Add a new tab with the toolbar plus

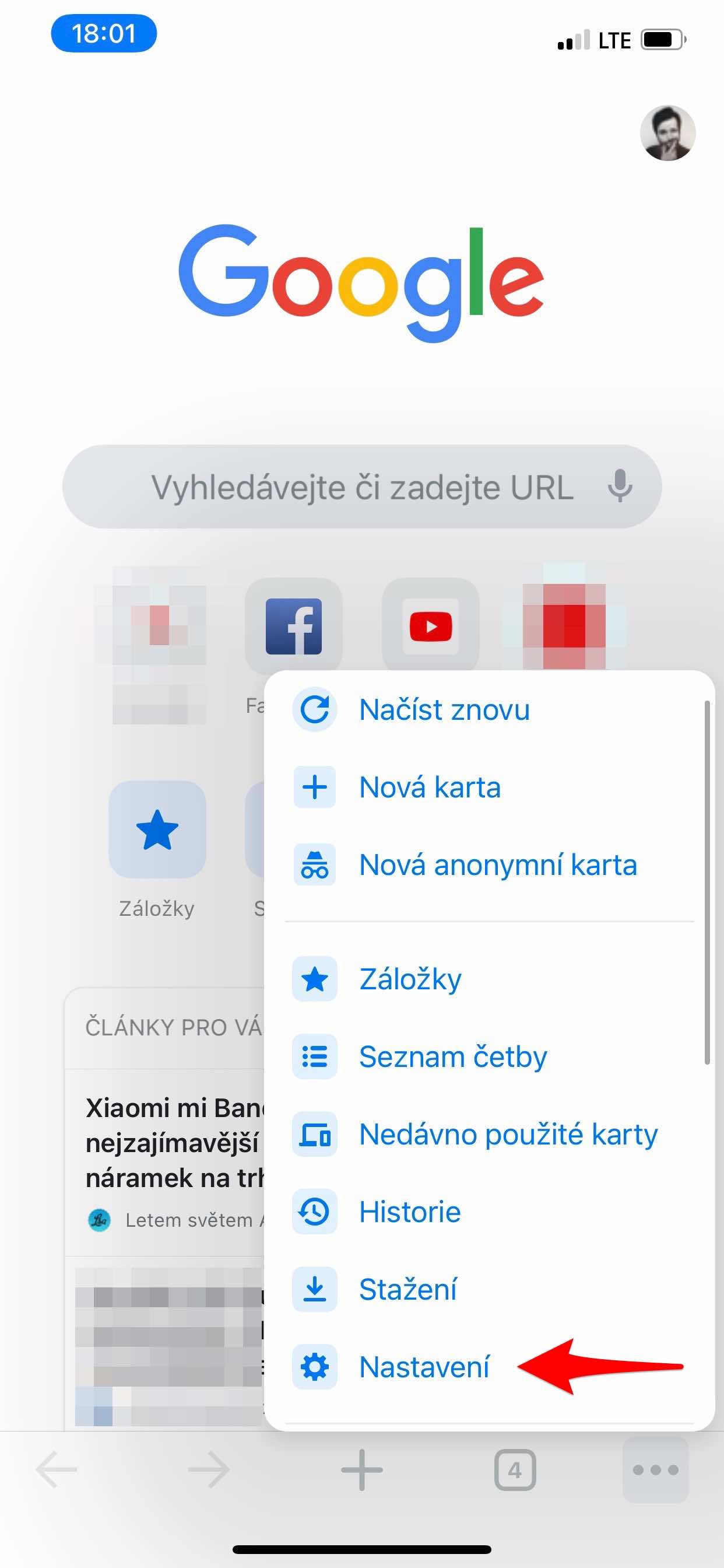(x=362, y=1471)
